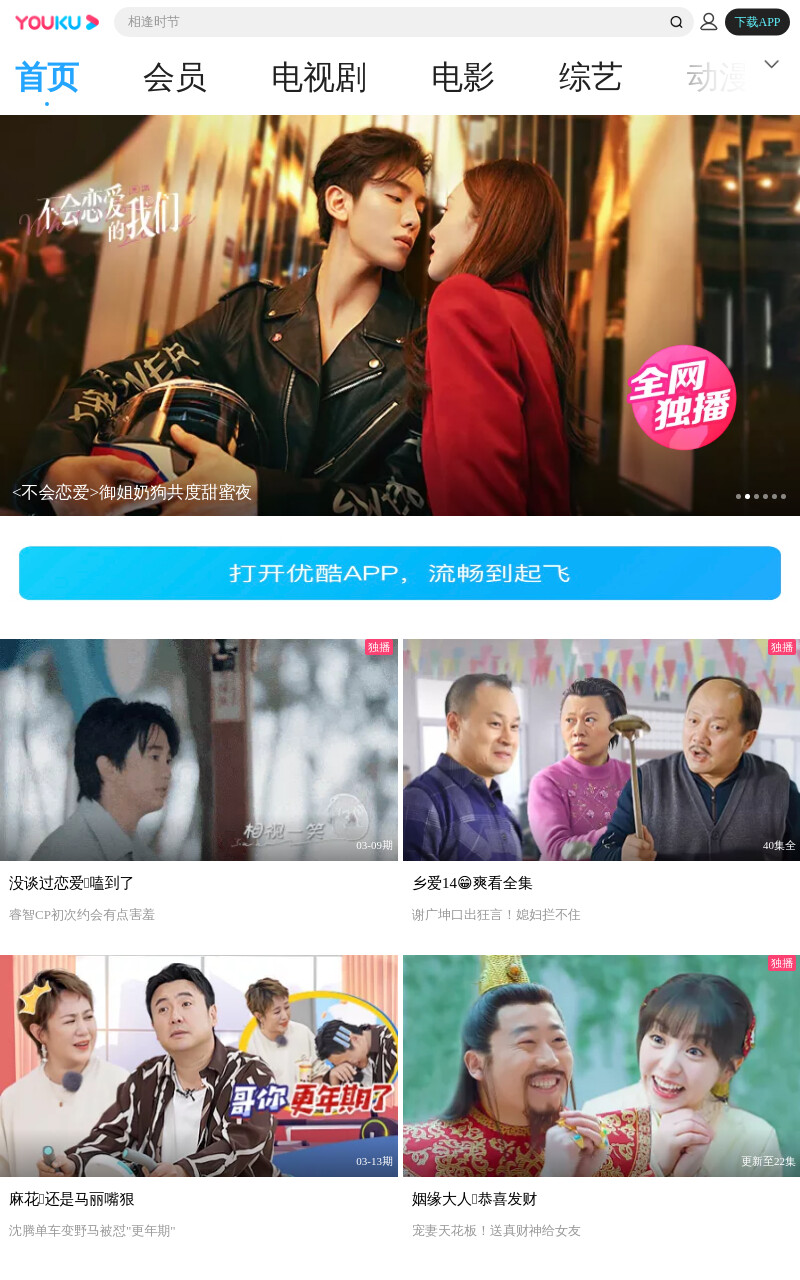Tap the 下载APP button
The height and width of the screenshot is (1280, 800).
click(757, 22)
